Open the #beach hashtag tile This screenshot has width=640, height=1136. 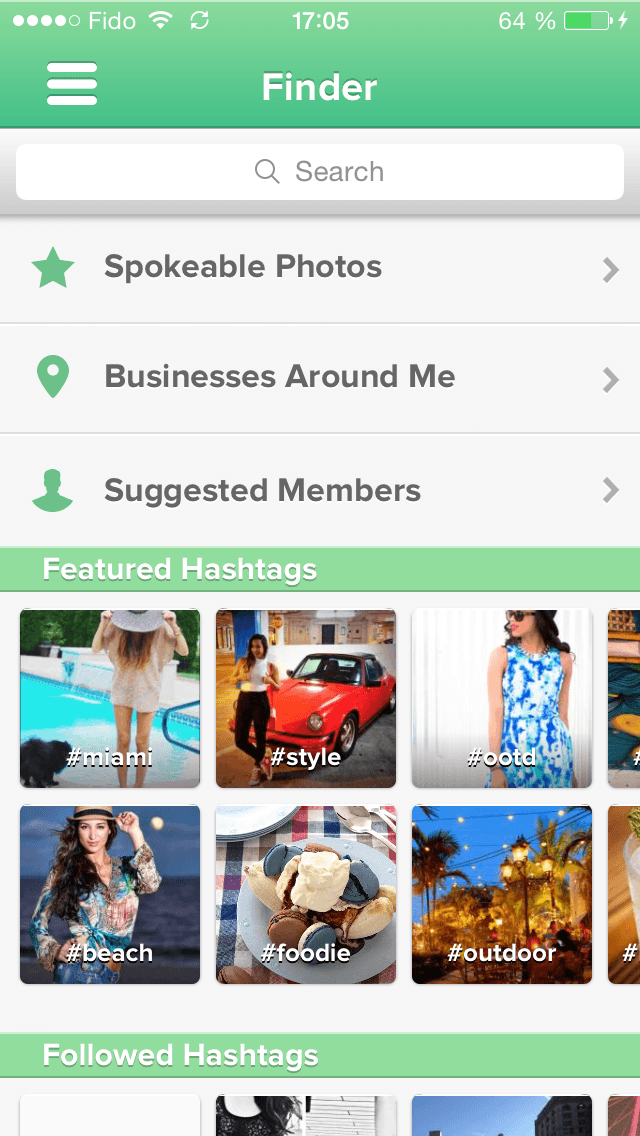(x=110, y=894)
